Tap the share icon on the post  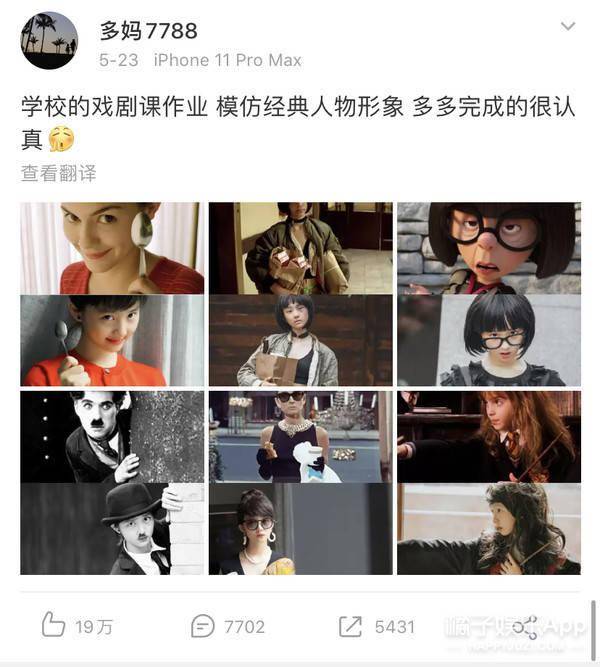(525, 626)
